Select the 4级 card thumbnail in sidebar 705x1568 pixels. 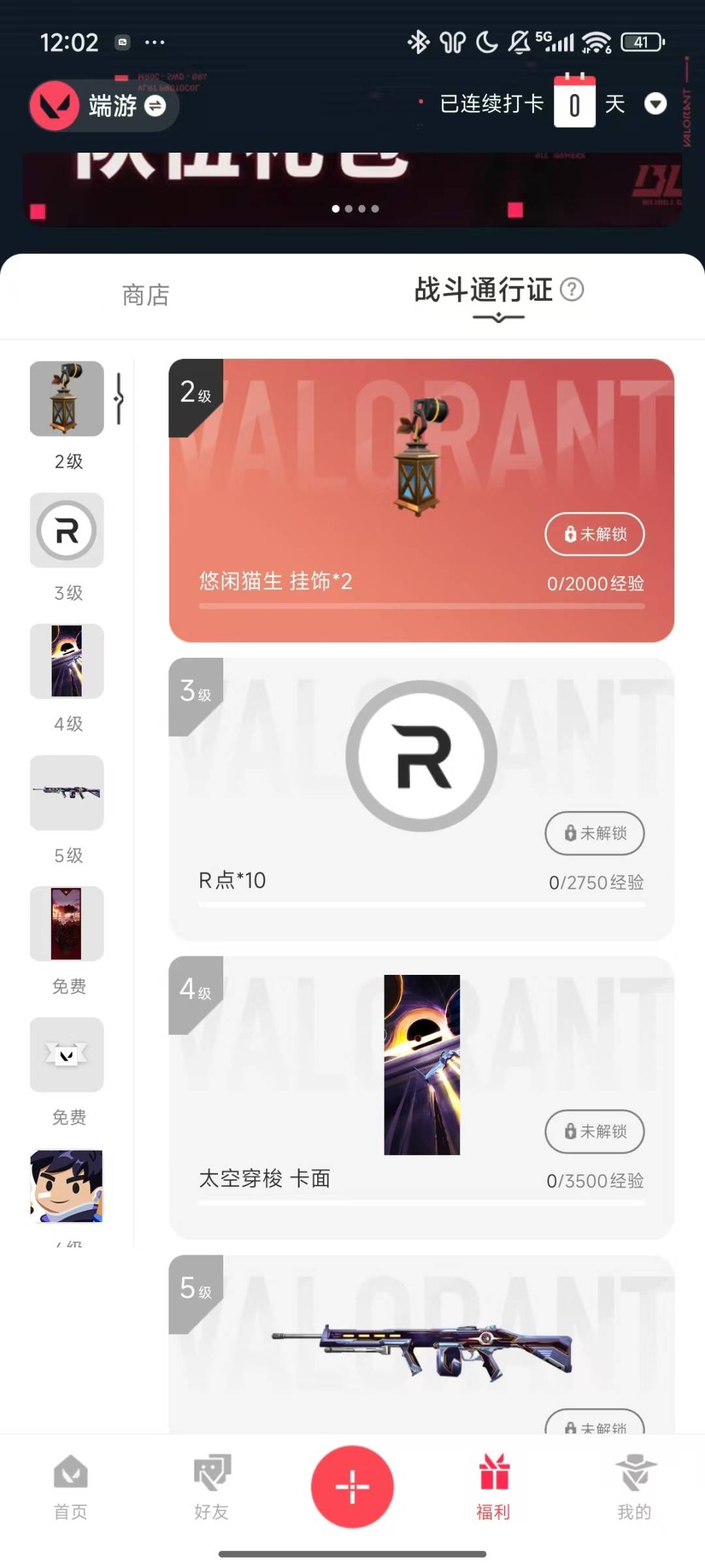pyautogui.click(x=67, y=661)
